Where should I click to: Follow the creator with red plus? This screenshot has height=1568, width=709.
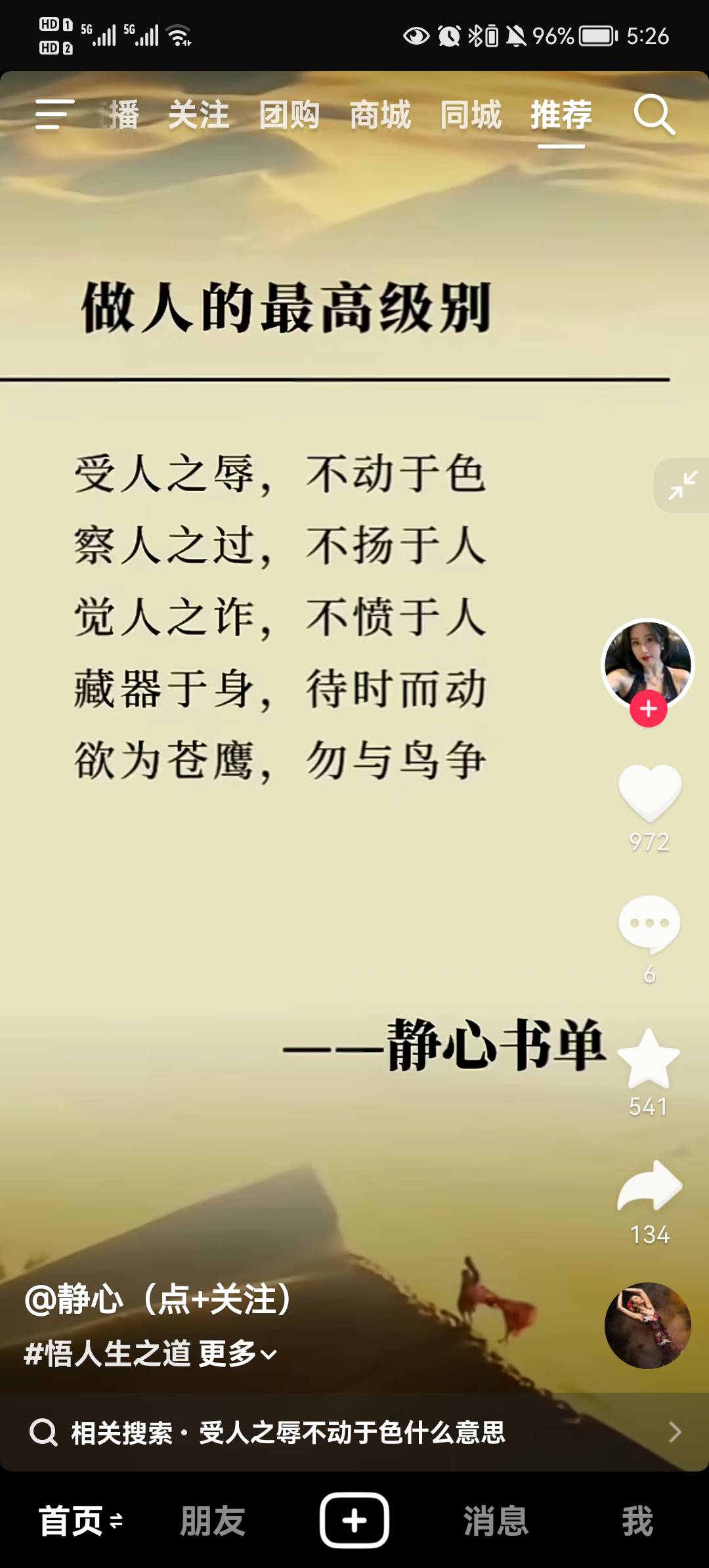click(649, 709)
